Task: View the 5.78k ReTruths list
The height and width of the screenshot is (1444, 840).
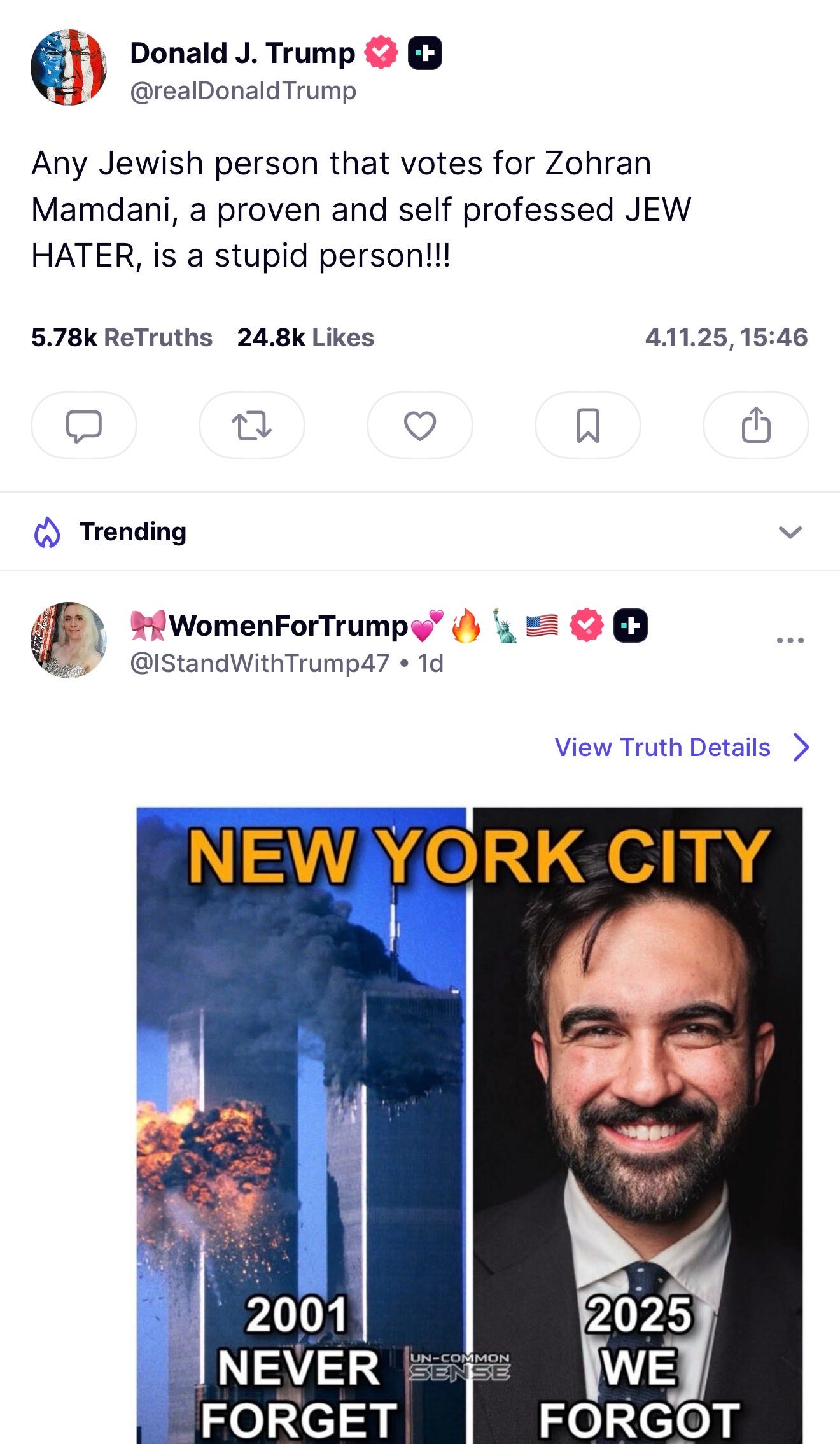Action: 122,337
